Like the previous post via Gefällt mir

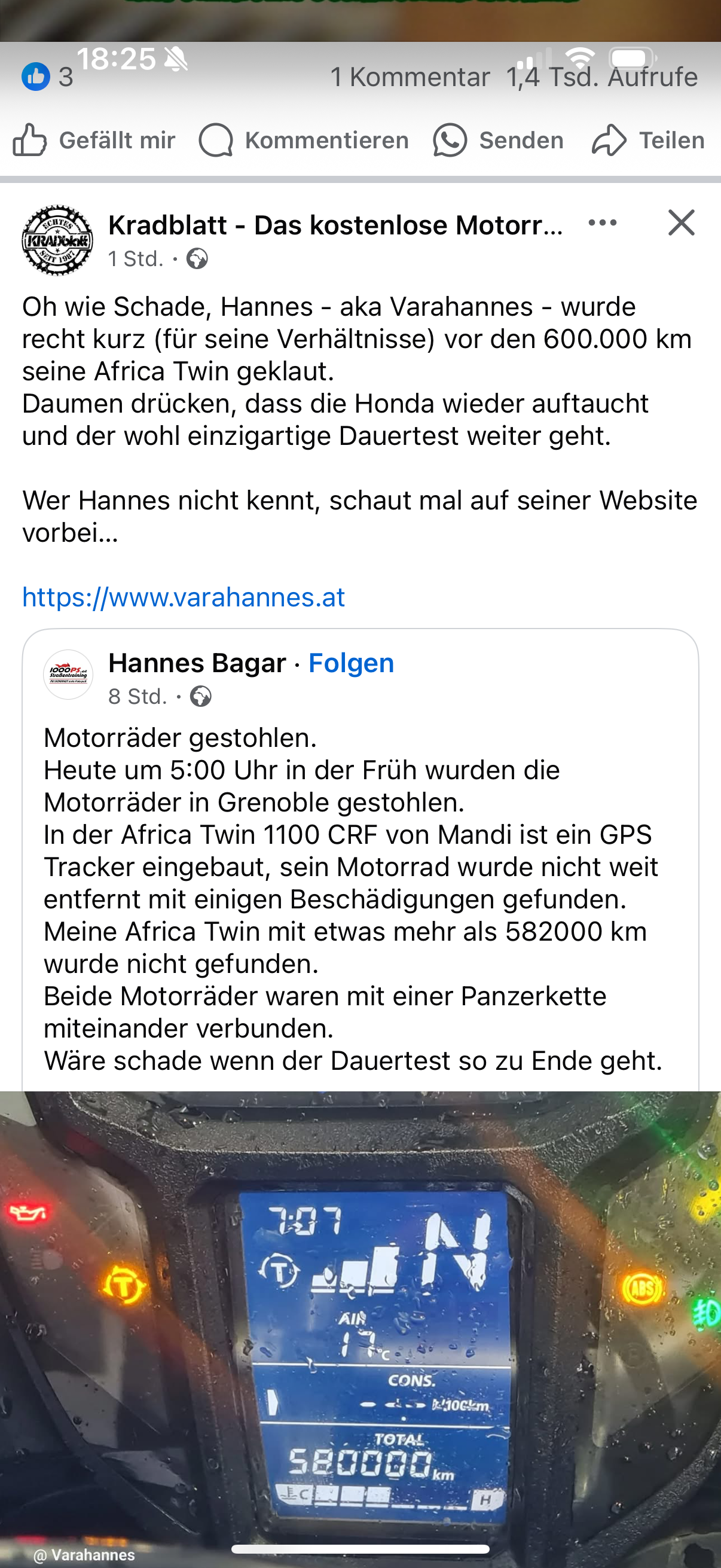point(94,141)
